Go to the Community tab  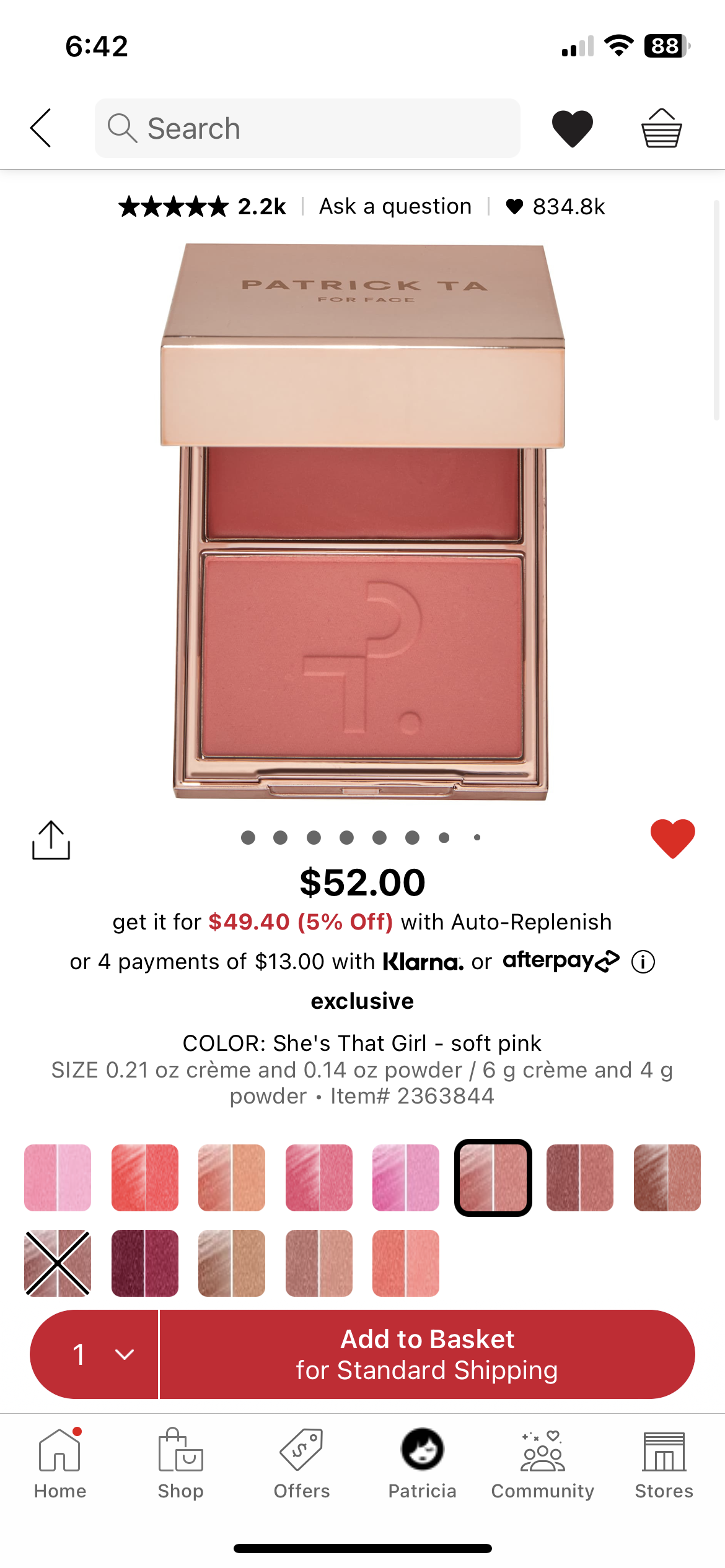tap(543, 1463)
